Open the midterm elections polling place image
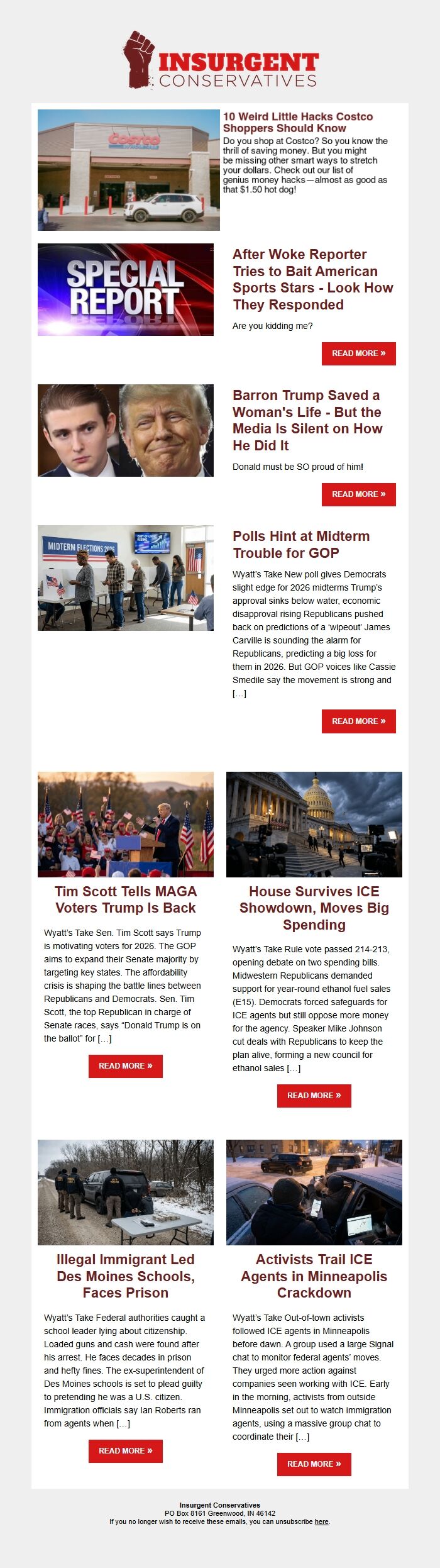This screenshot has height=1568, width=440. pos(125,577)
